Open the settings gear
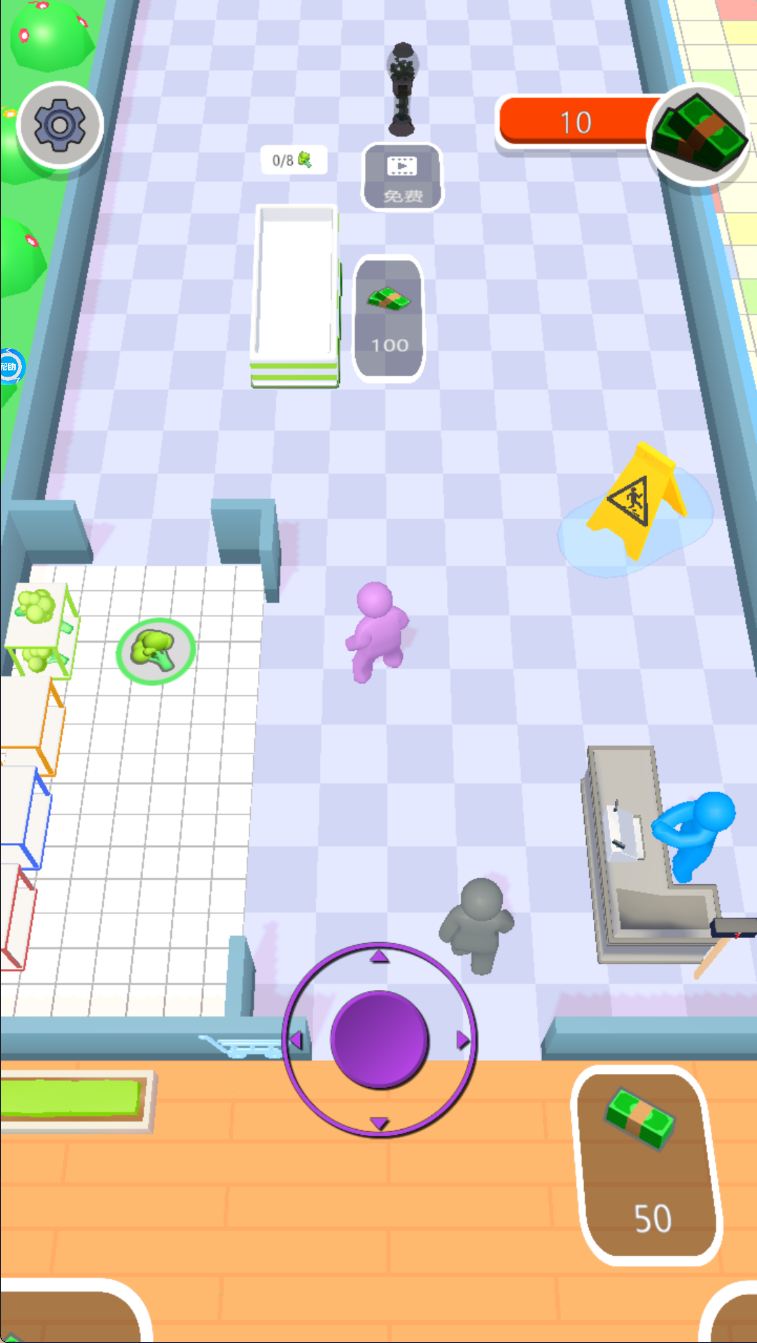The height and width of the screenshot is (1343, 757). [x=59, y=125]
